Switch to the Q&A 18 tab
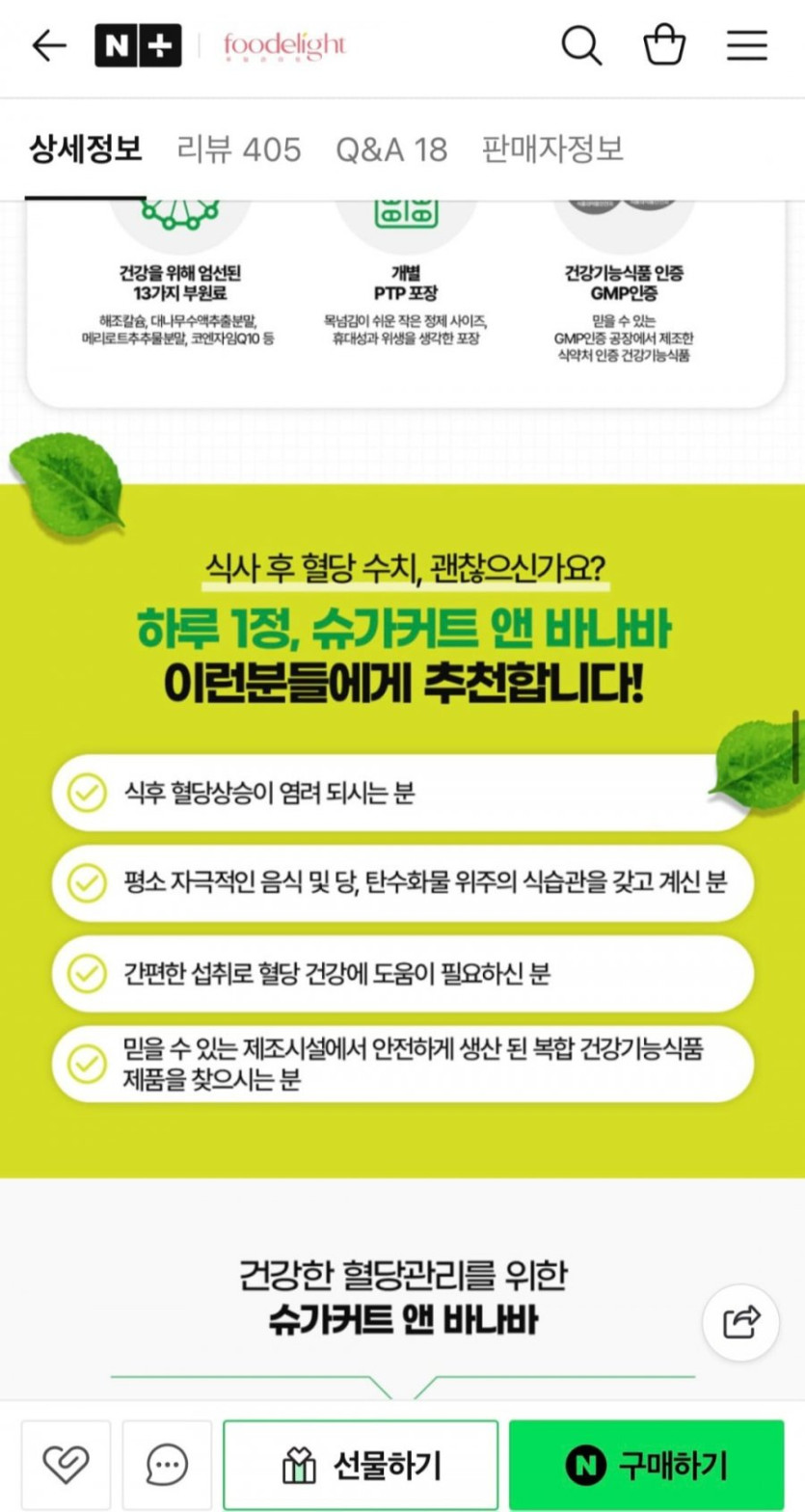 391,149
